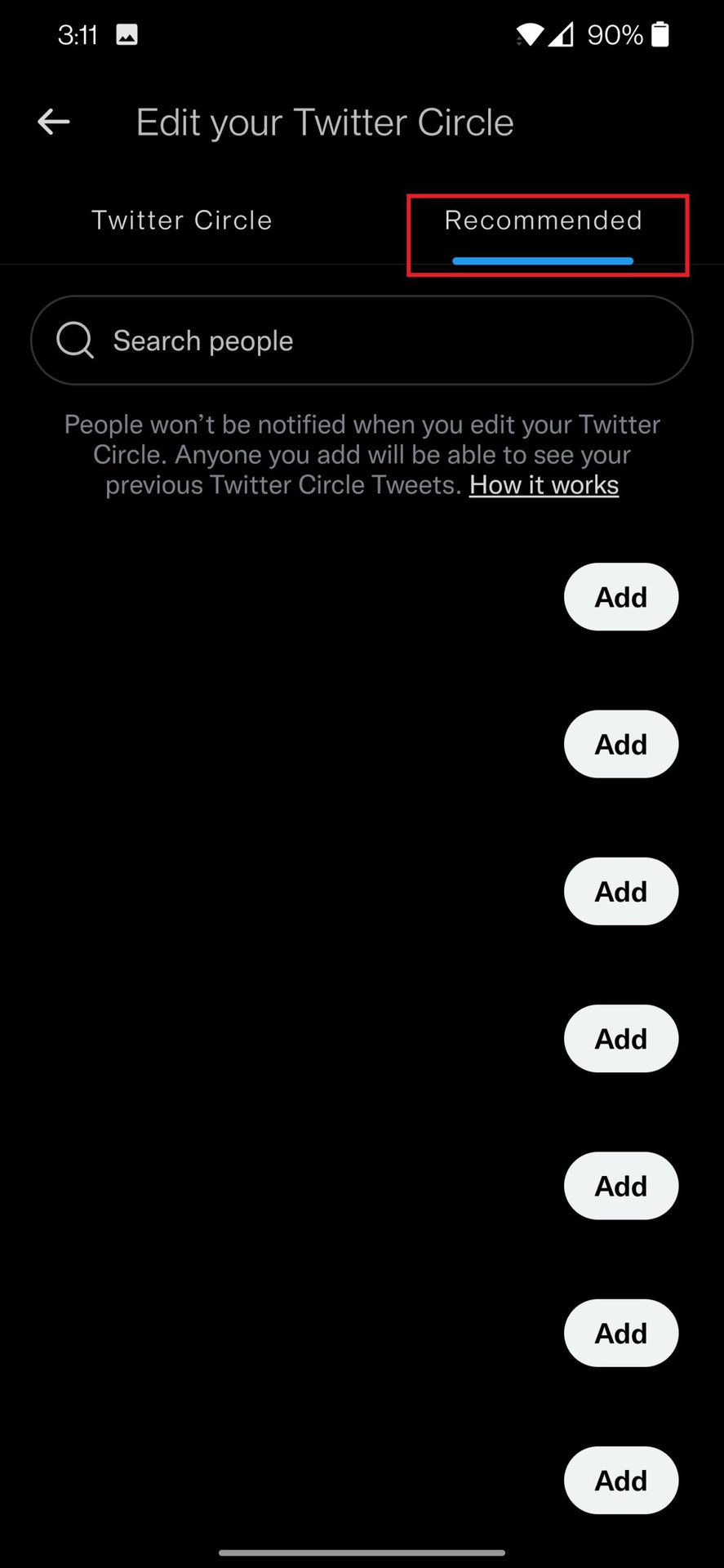Open the How it works link
724x1568 pixels.
544,485
